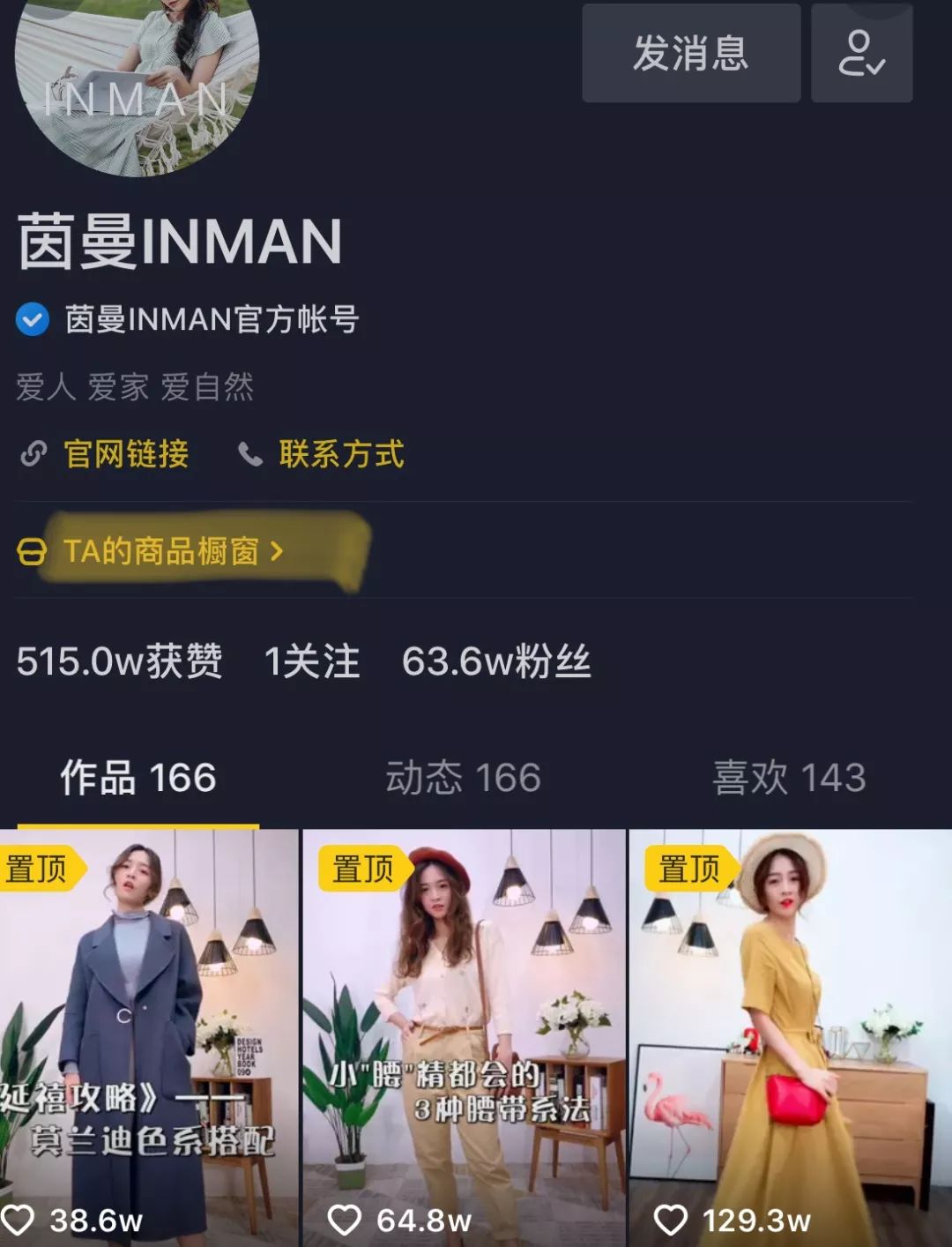Click the 发消息 button
Image resolution: width=952 pixels, height=1247 pixels.
point(690,53)
